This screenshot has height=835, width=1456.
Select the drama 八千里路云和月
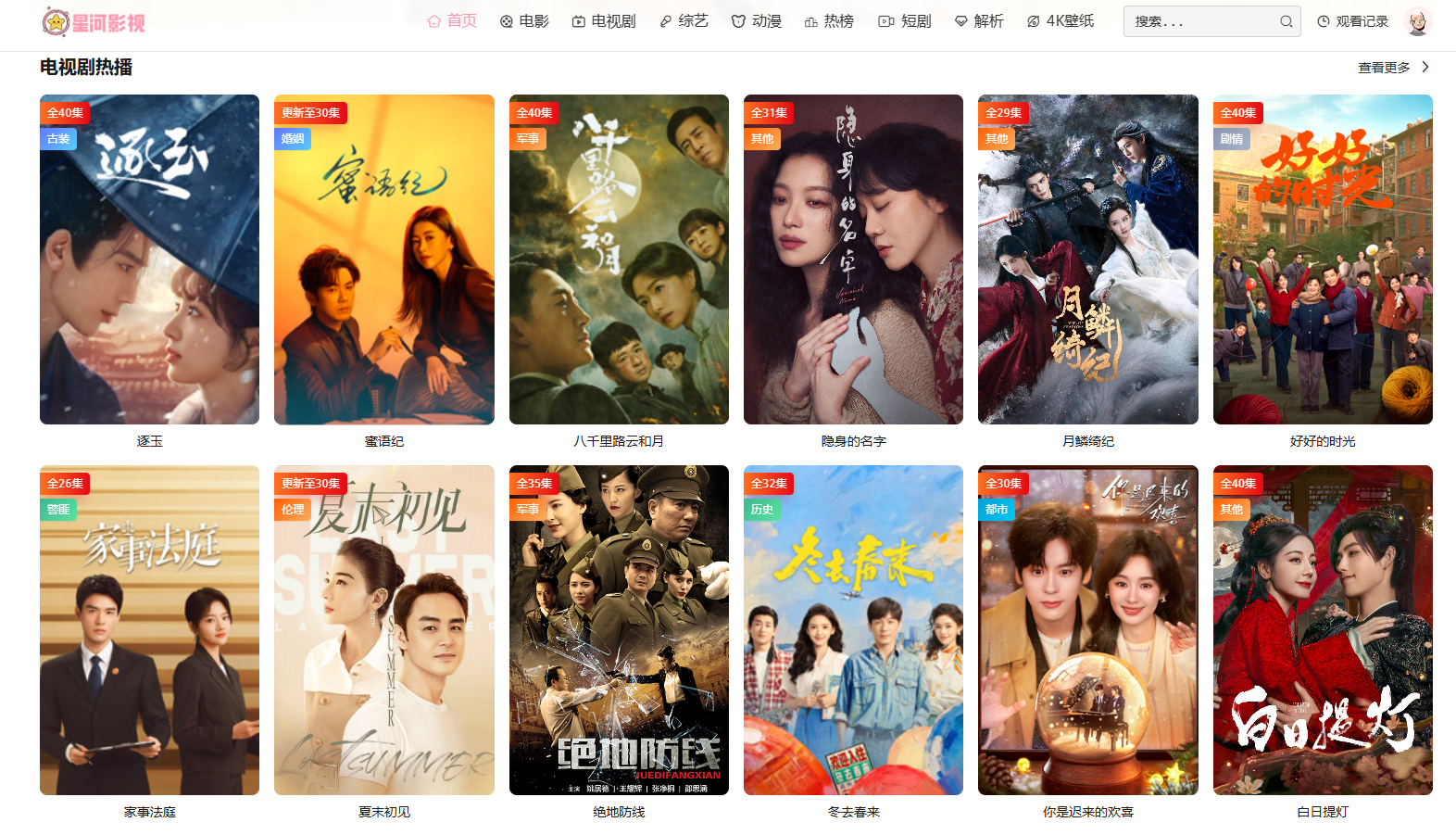pos(619,259)
